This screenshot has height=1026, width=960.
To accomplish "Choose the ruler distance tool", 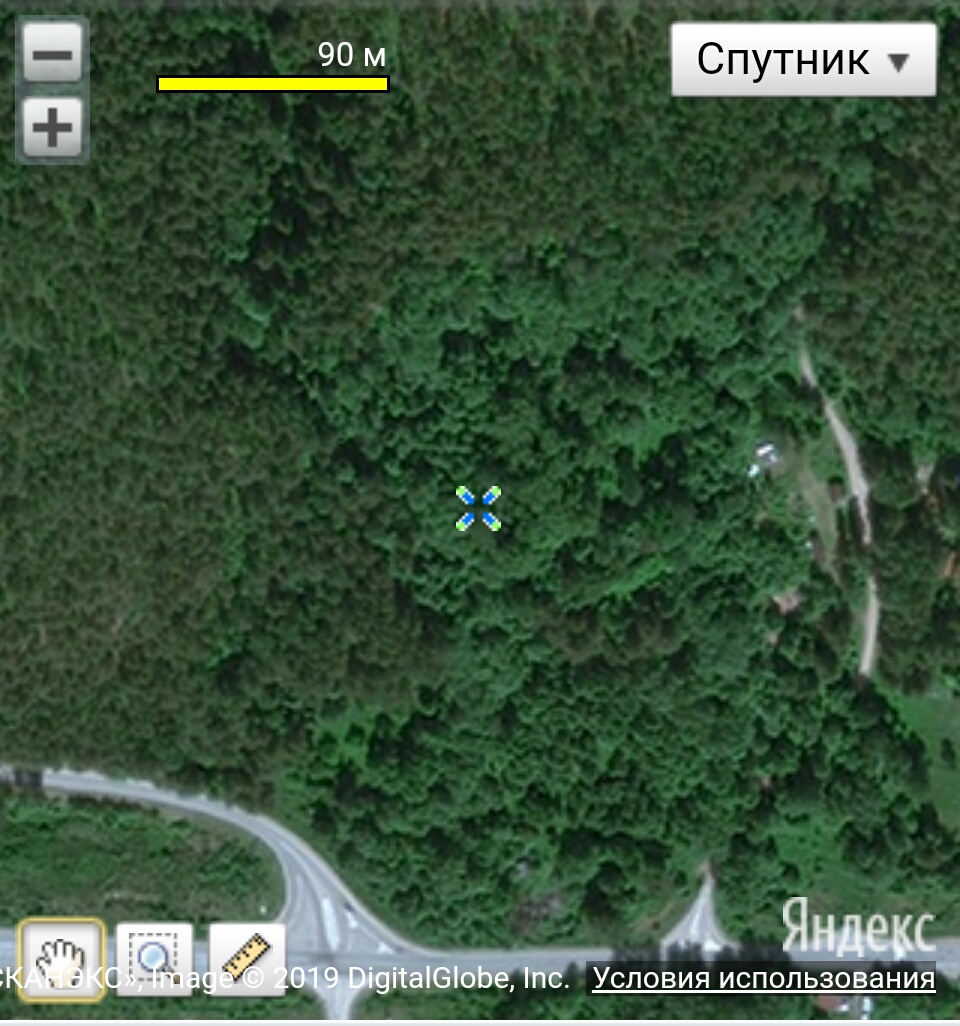I will click(x=247, y=956).
